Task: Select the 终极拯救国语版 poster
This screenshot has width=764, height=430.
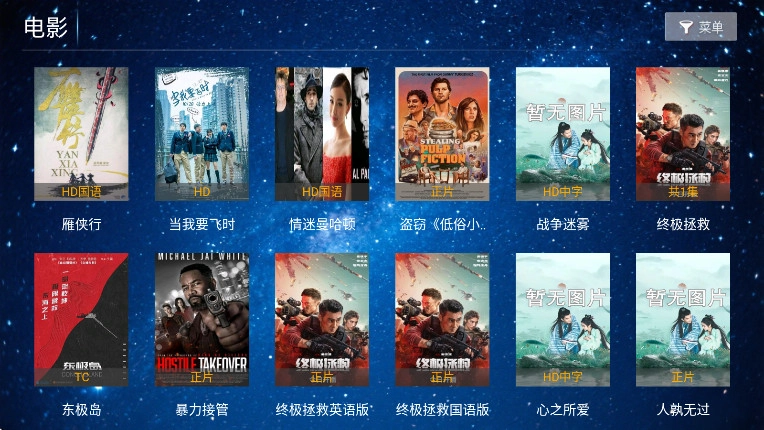Action: coord(442,320)
